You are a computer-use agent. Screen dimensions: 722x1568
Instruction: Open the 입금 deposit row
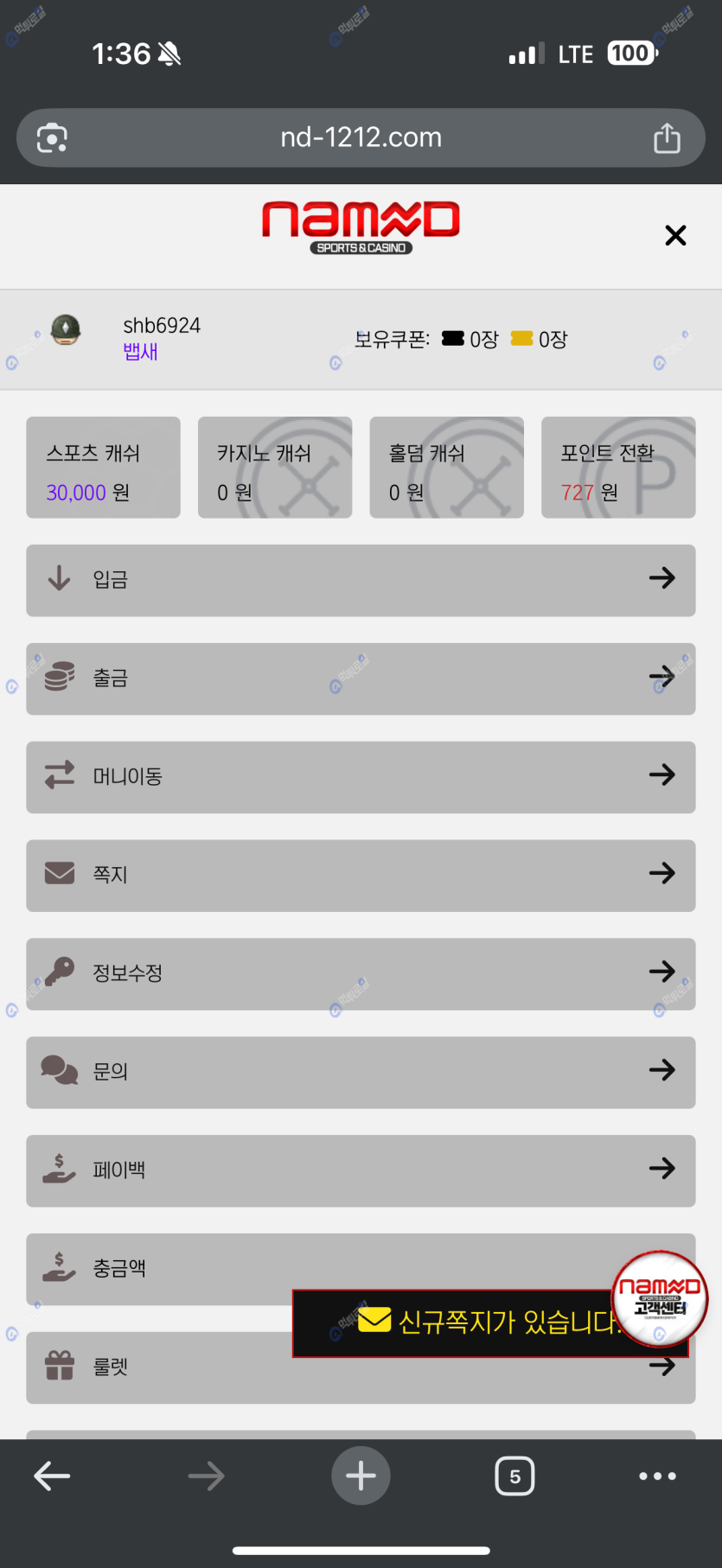[x=361, y=580]
